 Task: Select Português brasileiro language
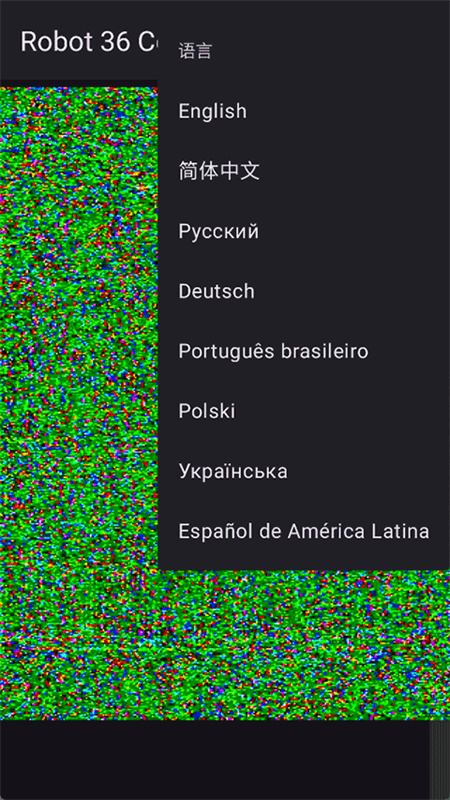(x=304, y=351)
